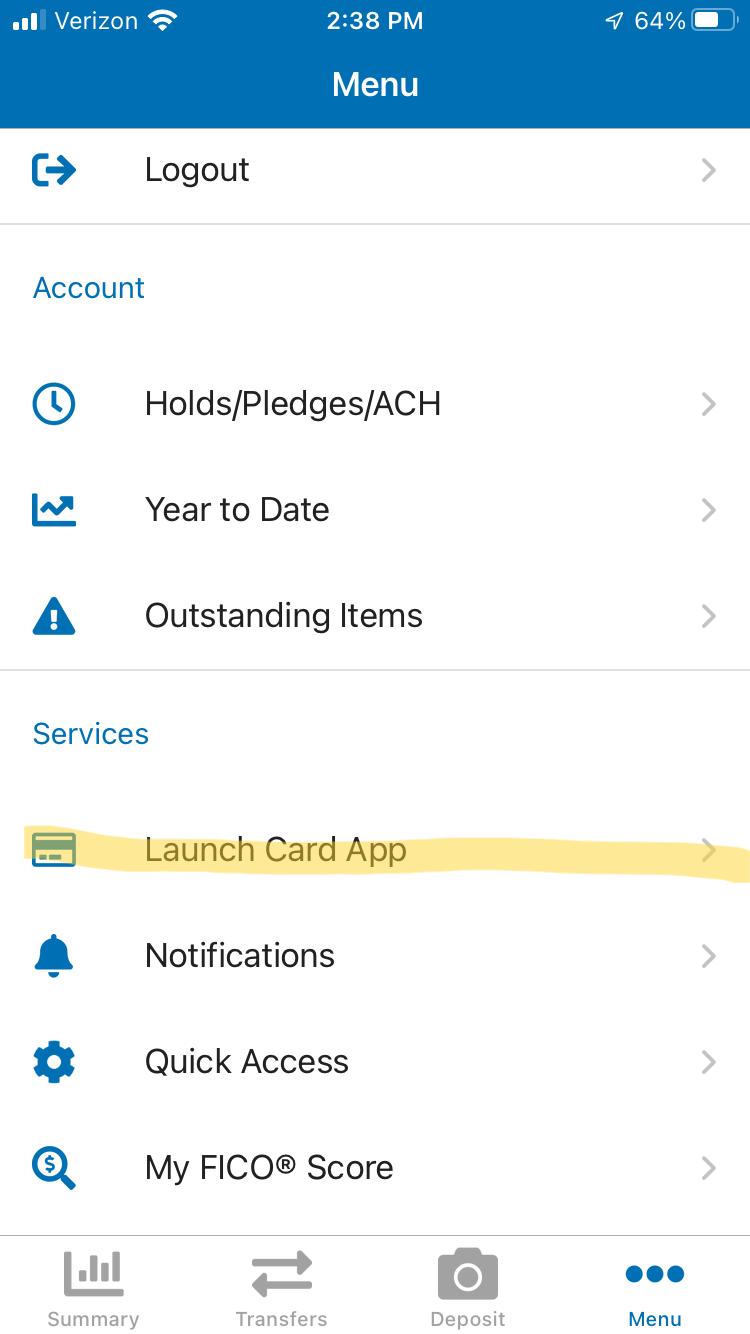Open Notifications settings
Screen dimensions: 750x1334
click(375, 956)
